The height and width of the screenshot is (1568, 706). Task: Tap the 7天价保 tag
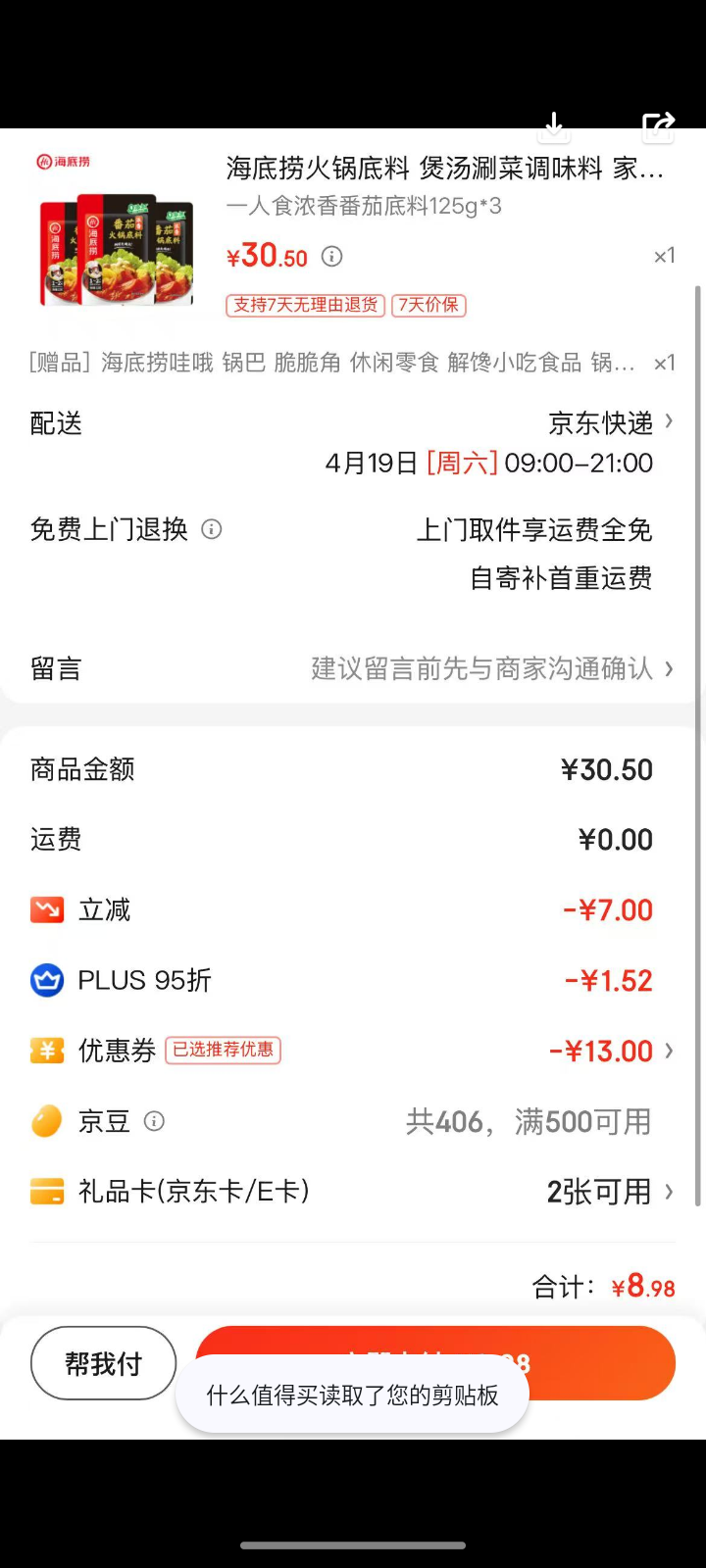point(429,305)
